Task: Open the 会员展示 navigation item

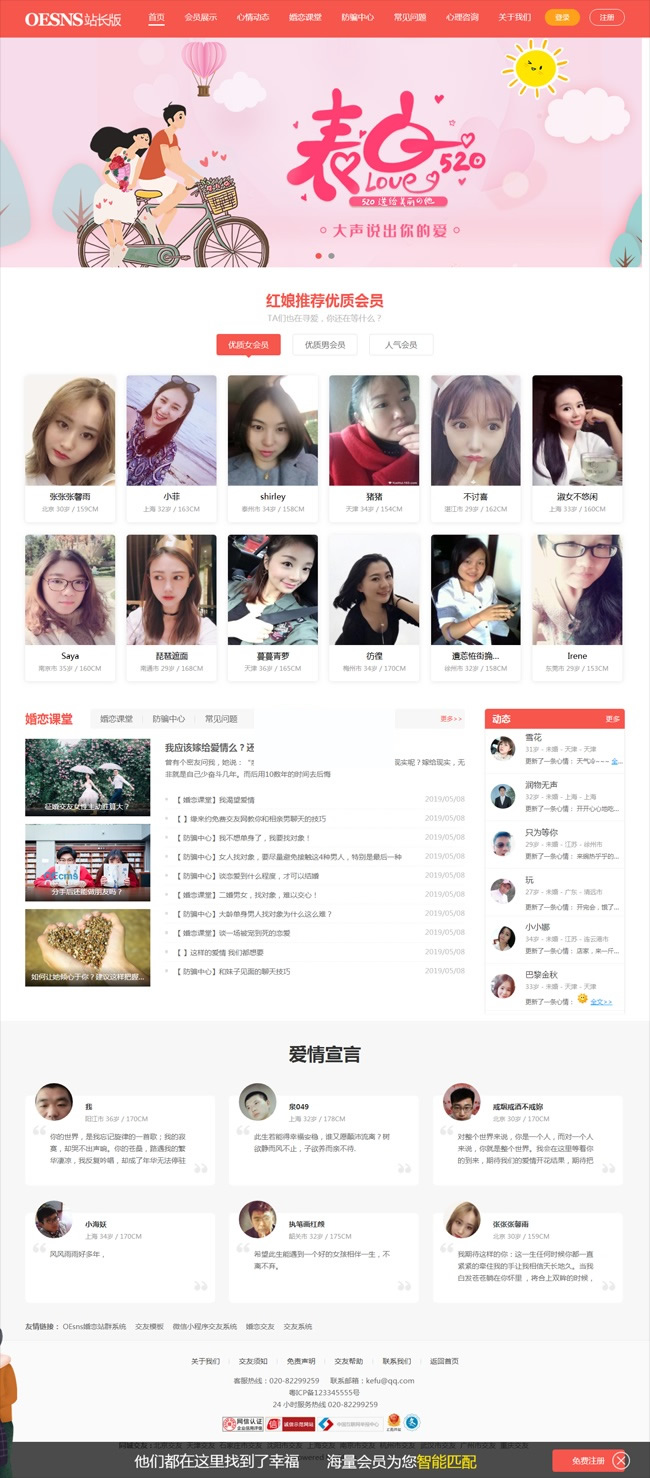Action: (x=200, y=18)
